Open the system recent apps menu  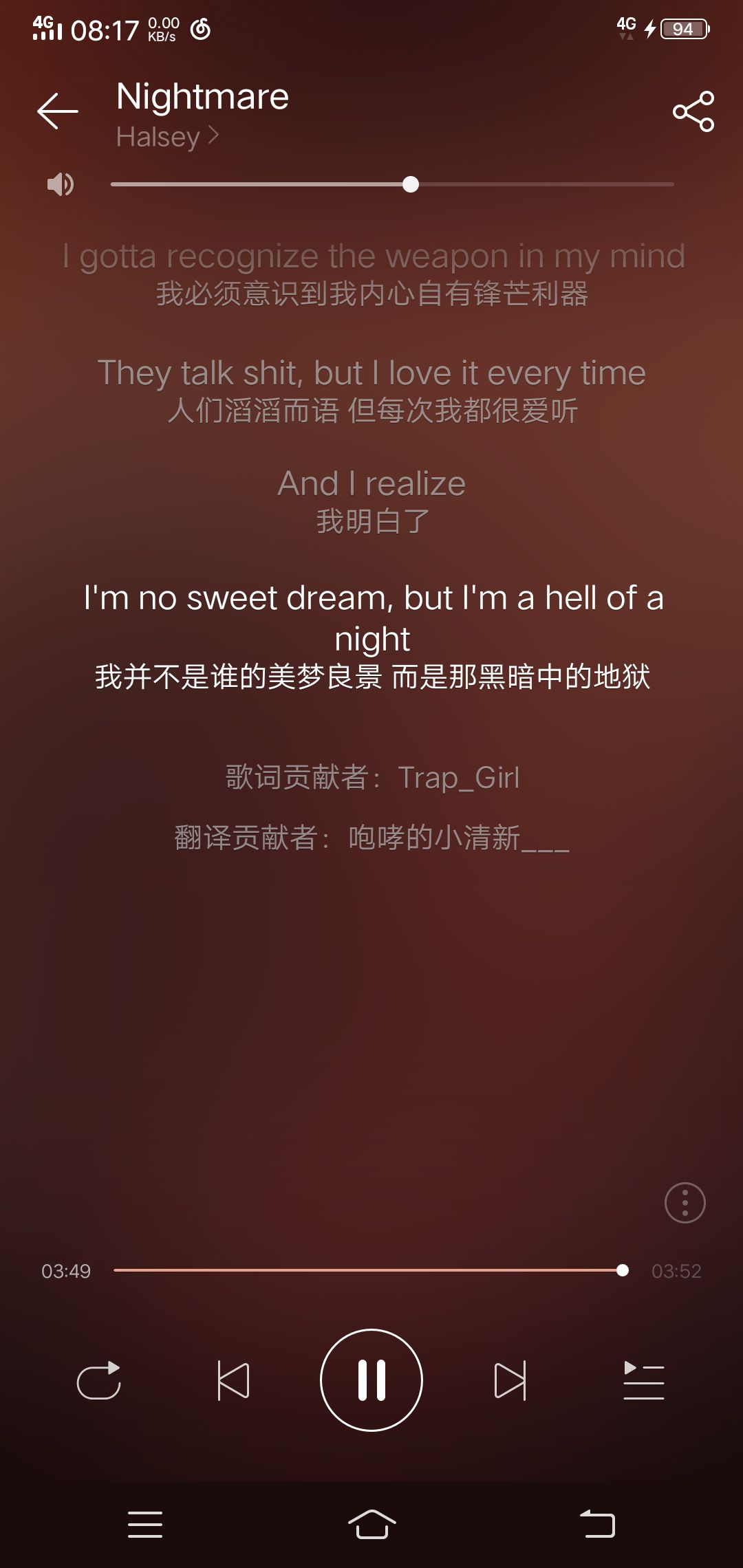click(x=145, y=1525)
